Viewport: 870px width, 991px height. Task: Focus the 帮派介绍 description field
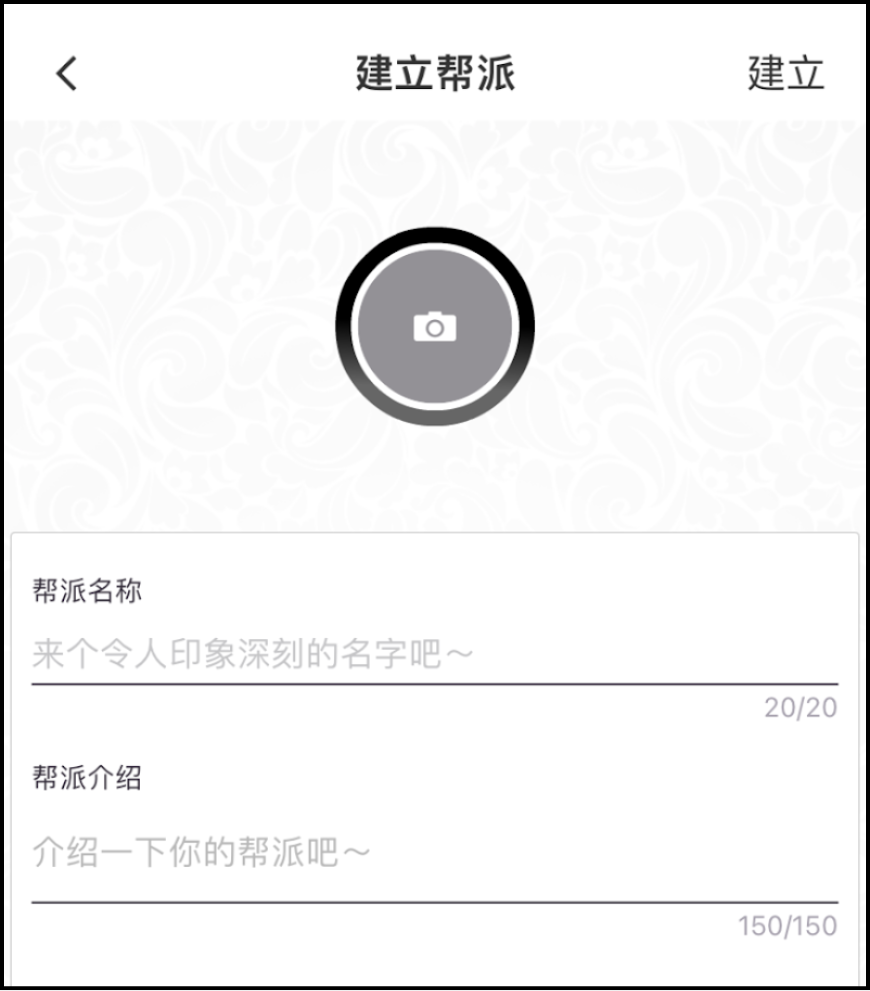(x=434, y=854)
